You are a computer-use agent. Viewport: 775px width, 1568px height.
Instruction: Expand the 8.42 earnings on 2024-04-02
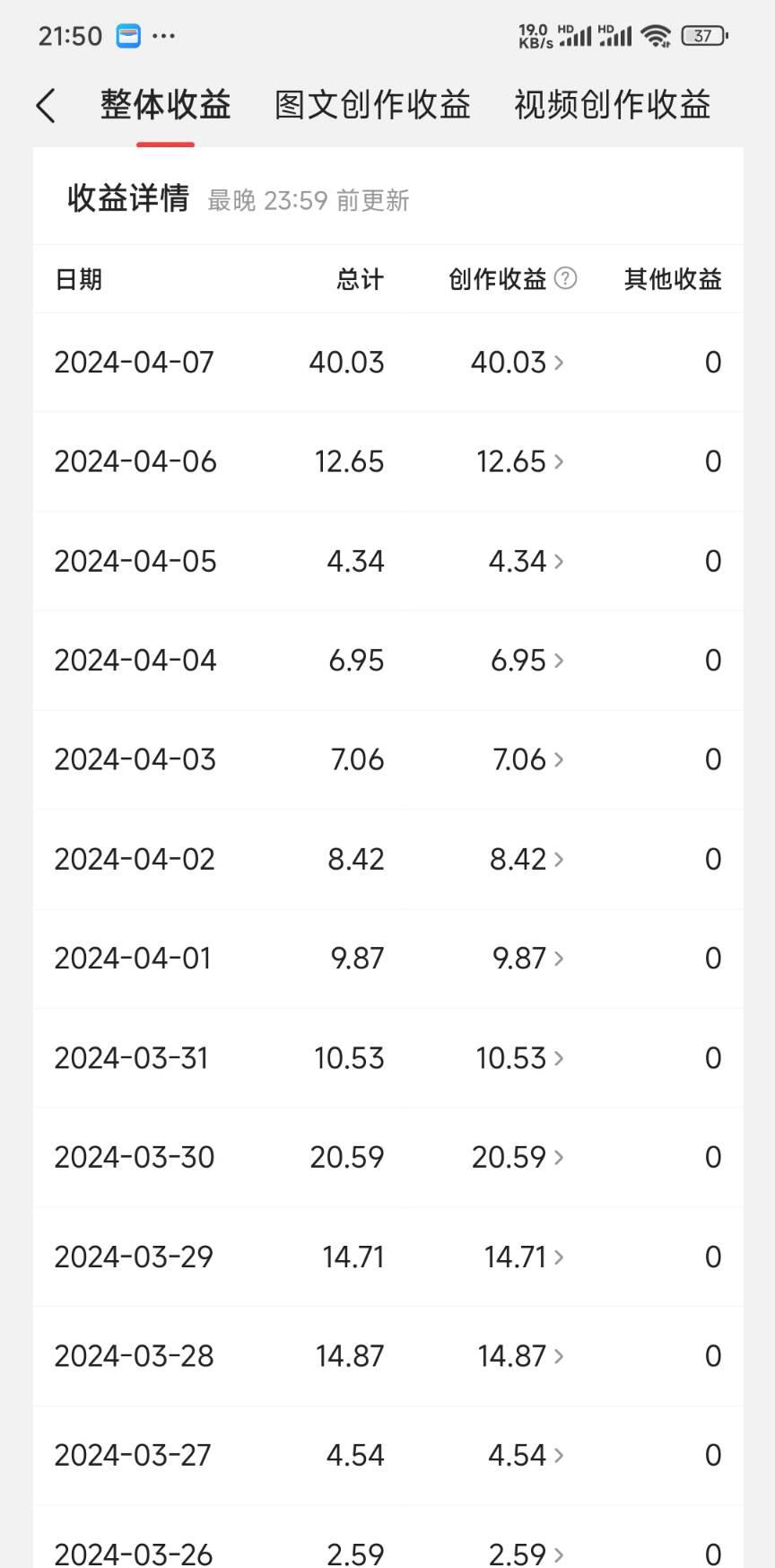[527, 859]
